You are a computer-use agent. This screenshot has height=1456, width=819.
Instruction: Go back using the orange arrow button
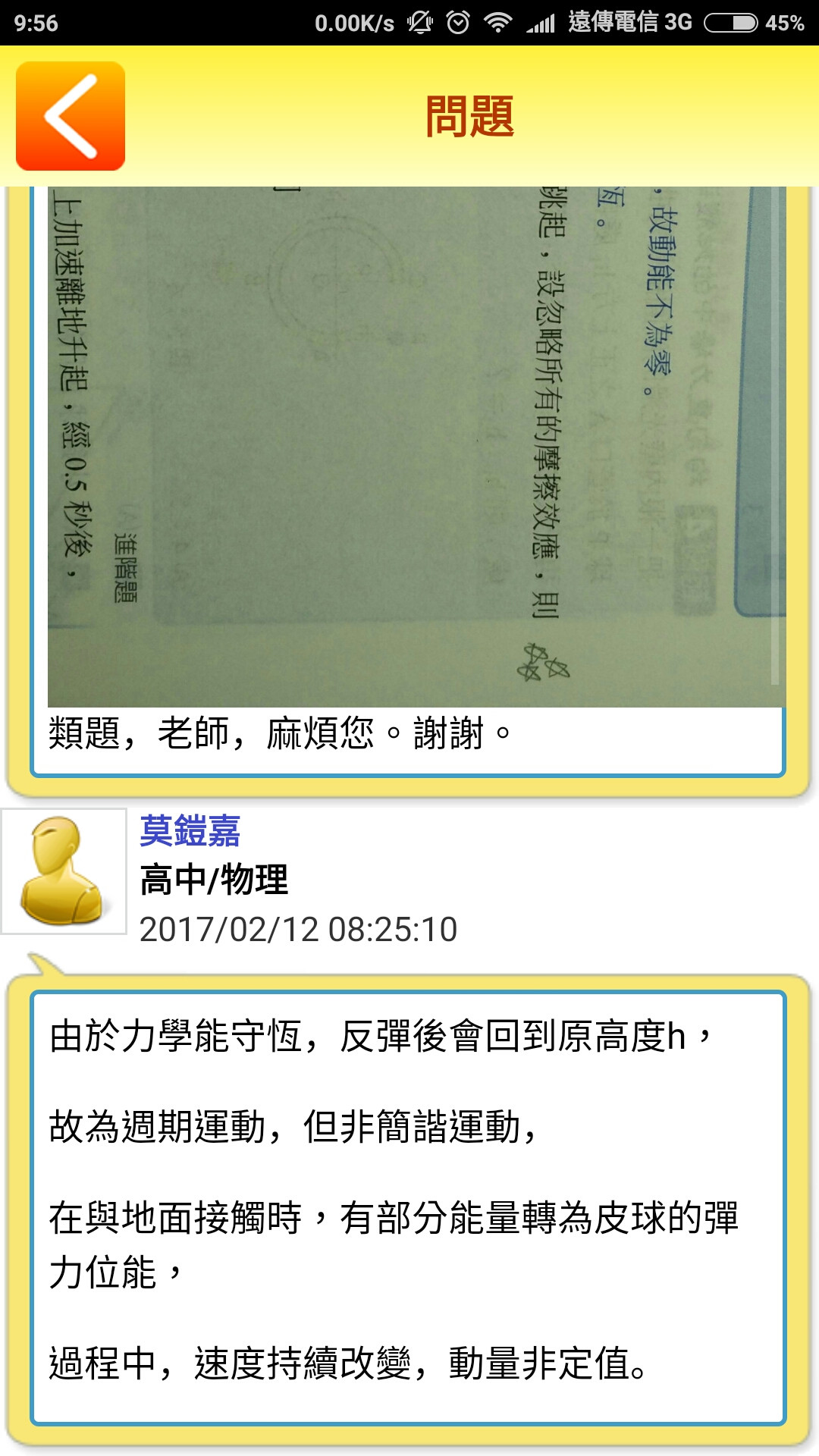(71, 116)
